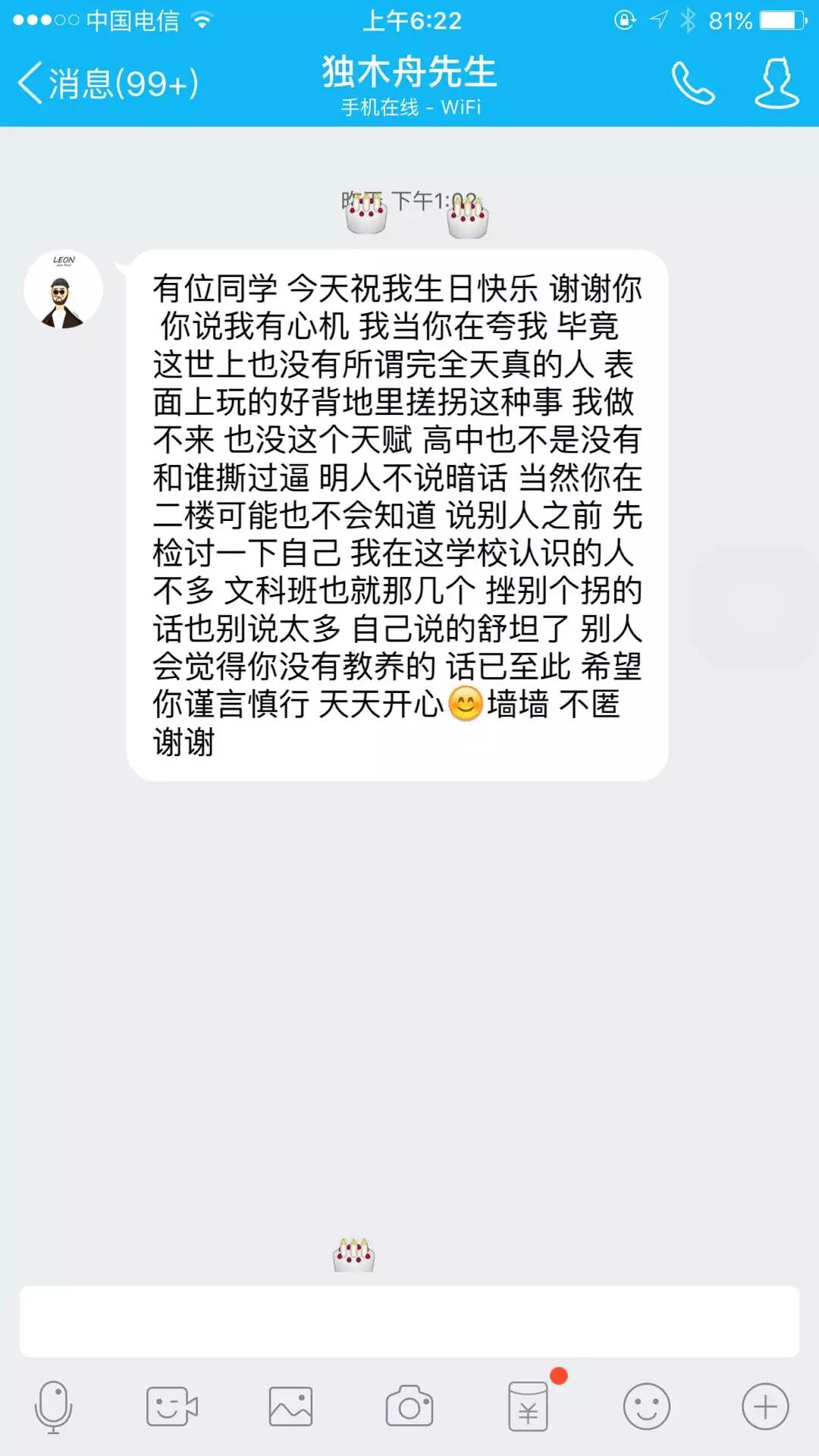The width and height of the screenshot is (819, 1456).
Task: Open the photo gallery picker
Action: [x=290, y=1407]
